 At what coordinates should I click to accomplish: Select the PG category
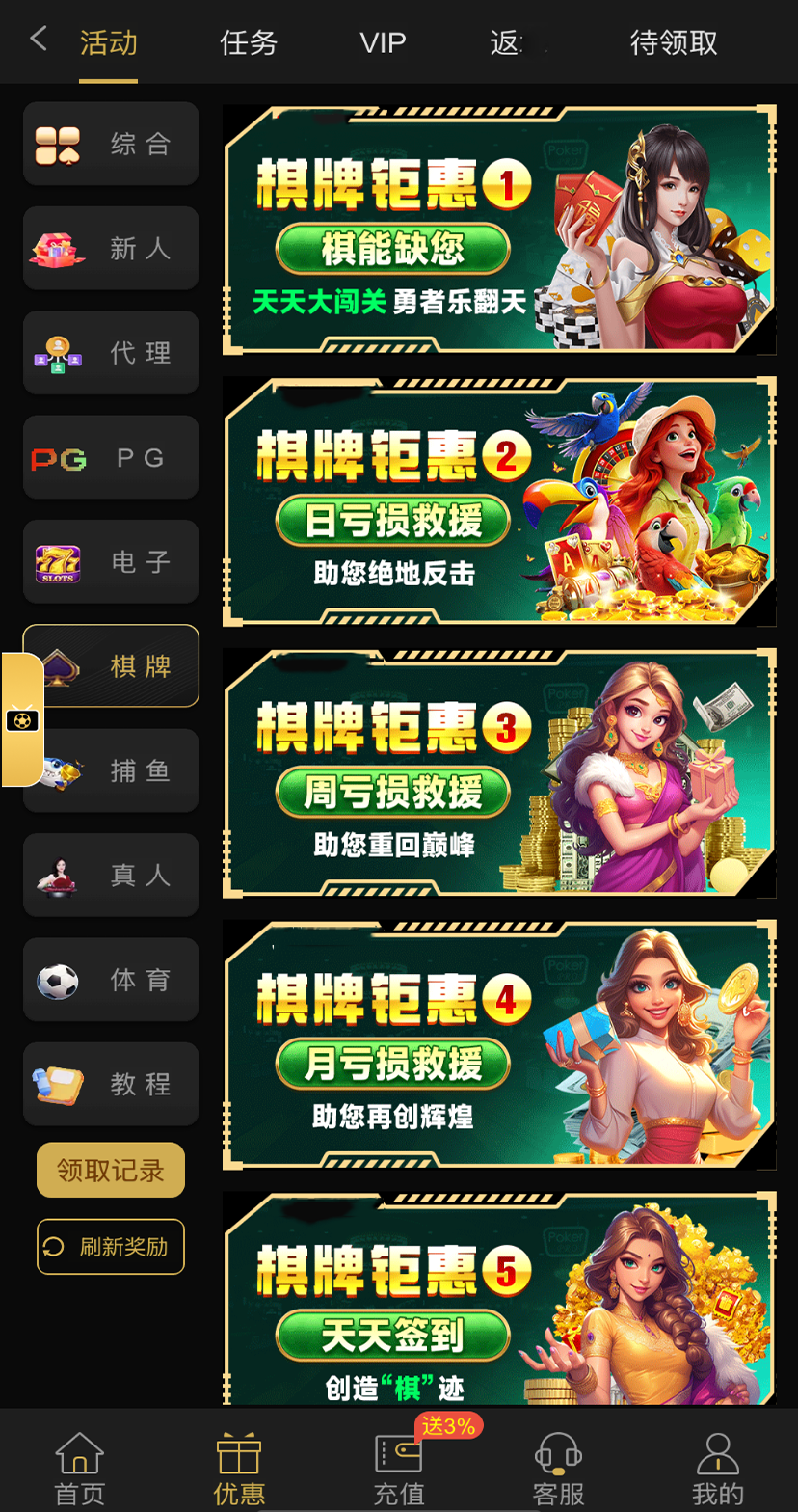(111, 457)
